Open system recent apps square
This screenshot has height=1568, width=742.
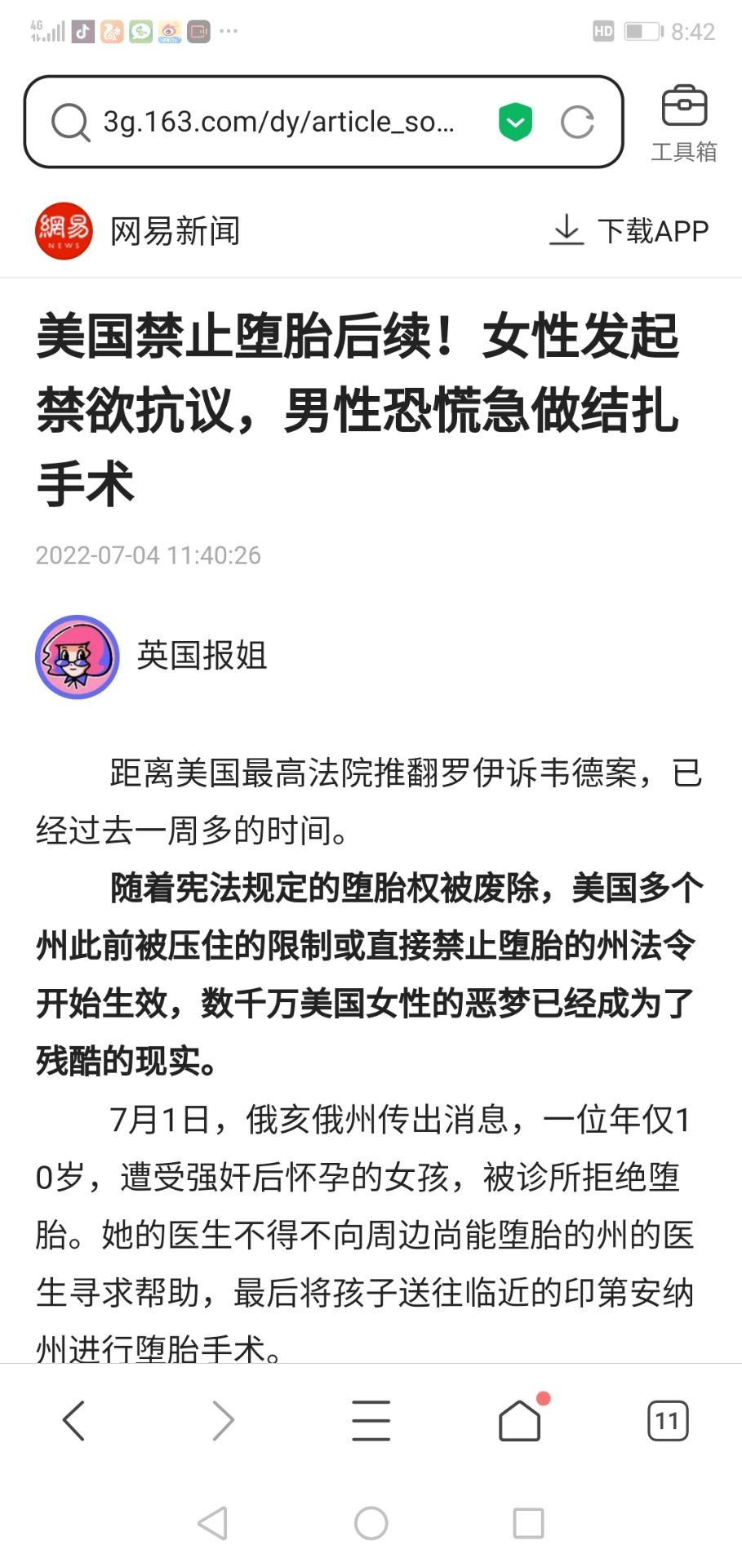pos(528,1523)
